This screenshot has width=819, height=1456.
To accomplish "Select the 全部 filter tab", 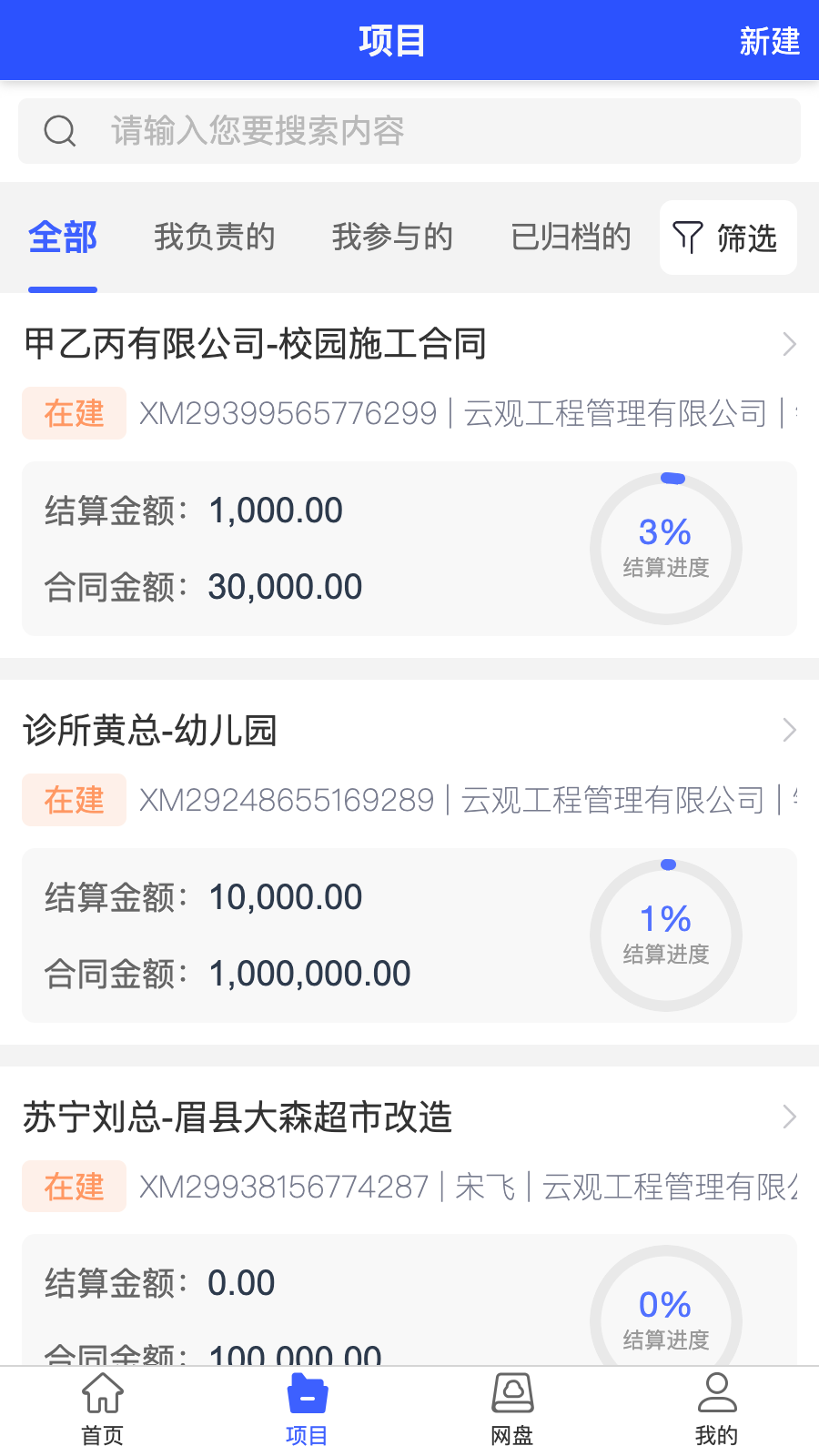I will pyautogui.click(x=63, y=238).
